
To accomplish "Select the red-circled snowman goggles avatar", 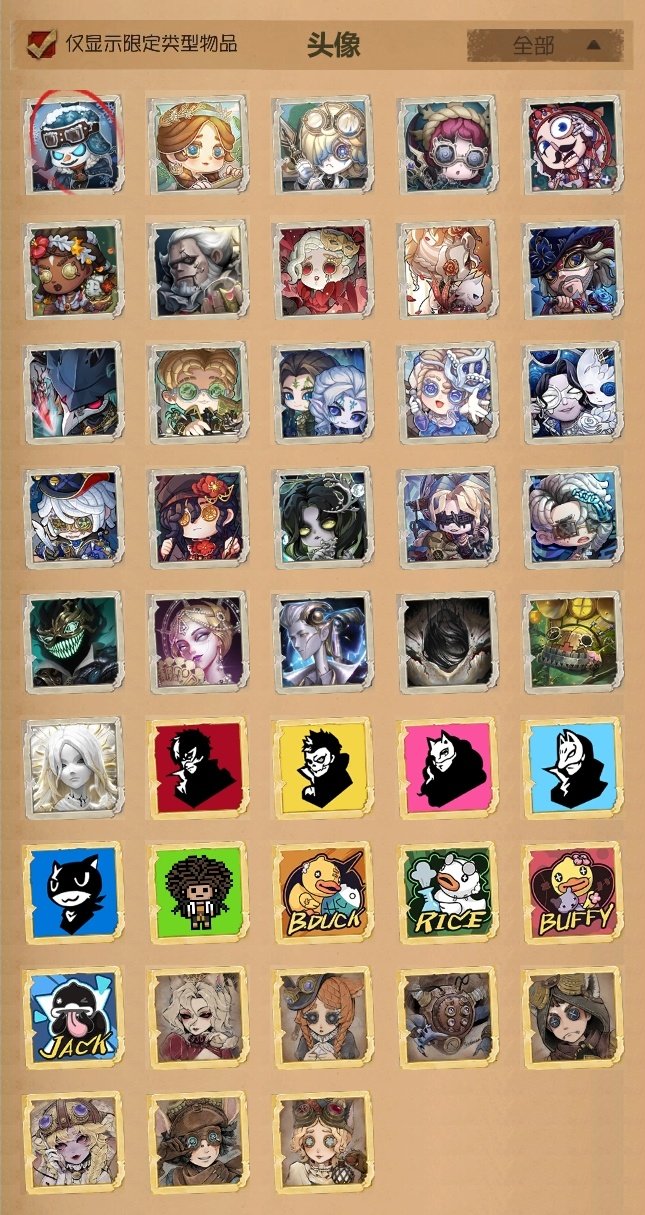I will 72,144.
